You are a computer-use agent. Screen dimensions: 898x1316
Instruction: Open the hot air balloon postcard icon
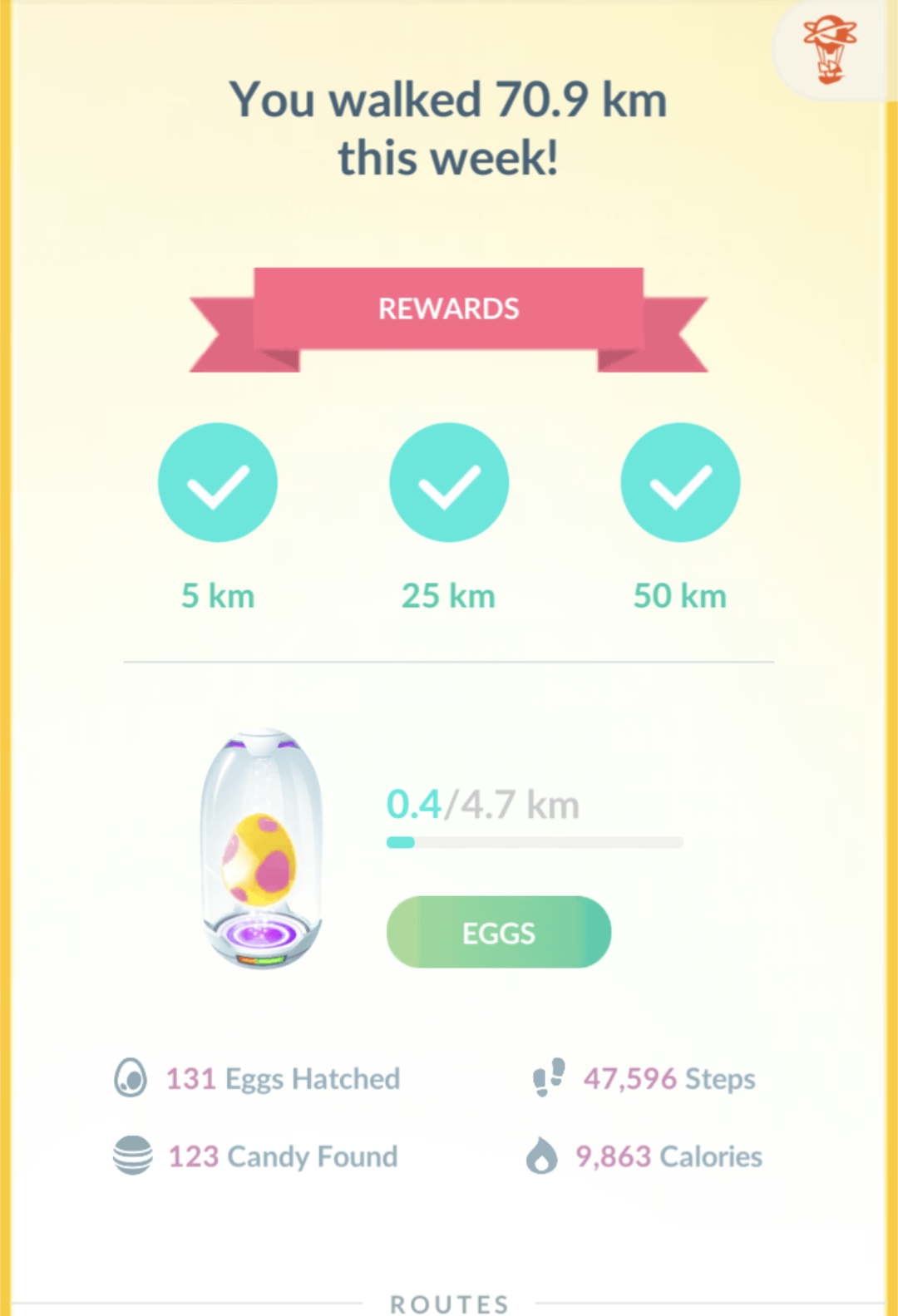pyautogui.click(x=829, y=50)
